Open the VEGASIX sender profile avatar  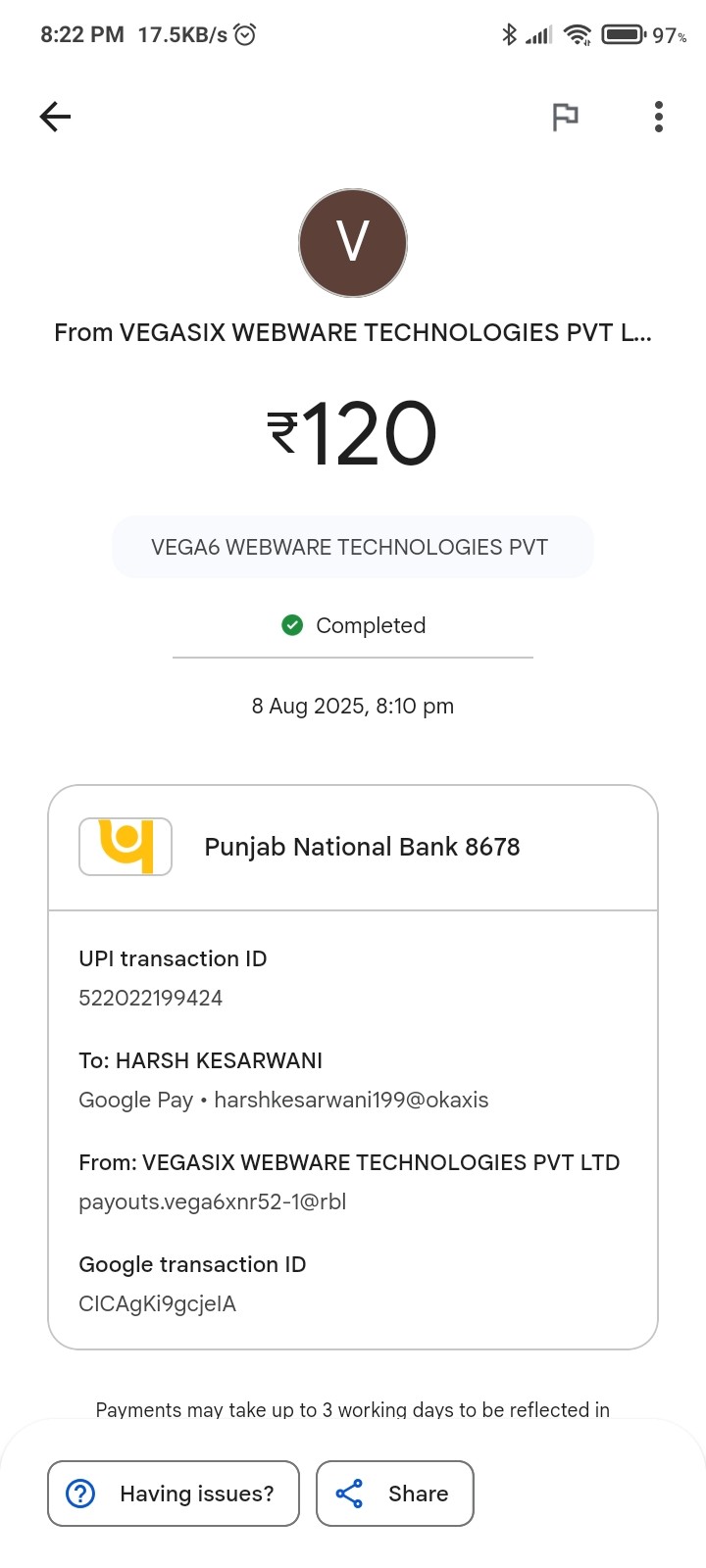coord(353,243)
